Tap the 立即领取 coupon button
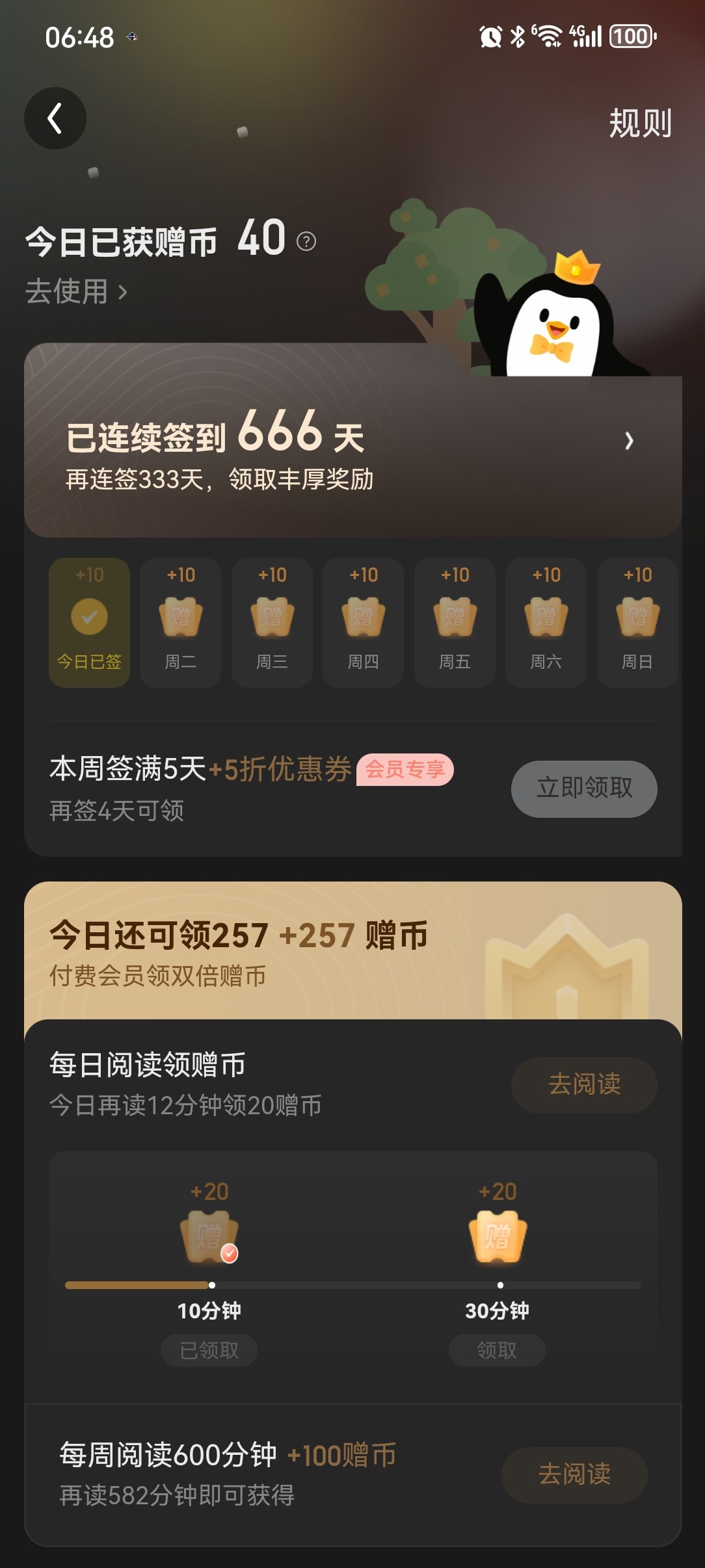Viewport: 705px width, 1568px height. pos(583,789)
